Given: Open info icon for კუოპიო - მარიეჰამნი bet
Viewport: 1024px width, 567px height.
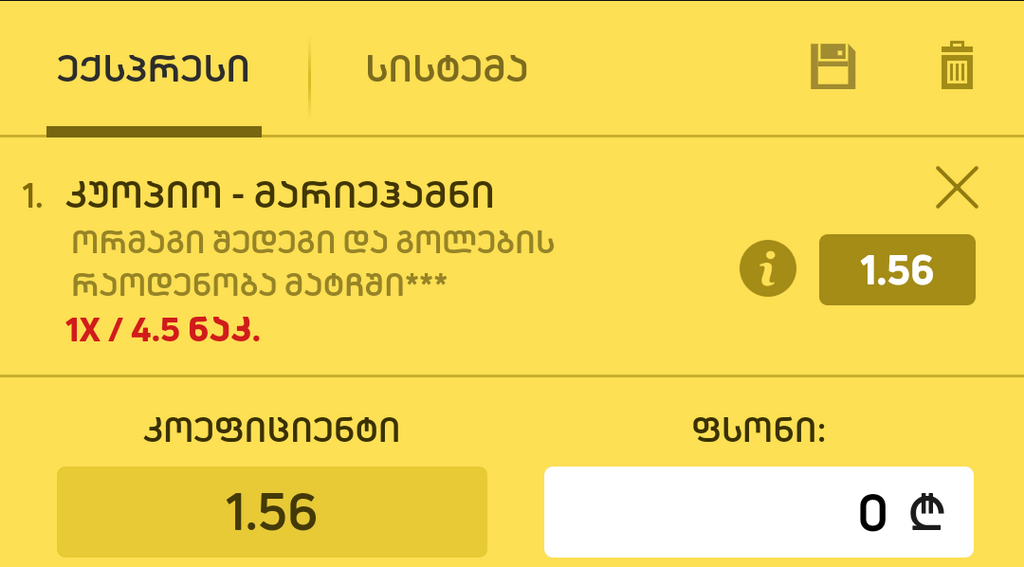Looking at the screenshot, I should [x=768, y=270].
